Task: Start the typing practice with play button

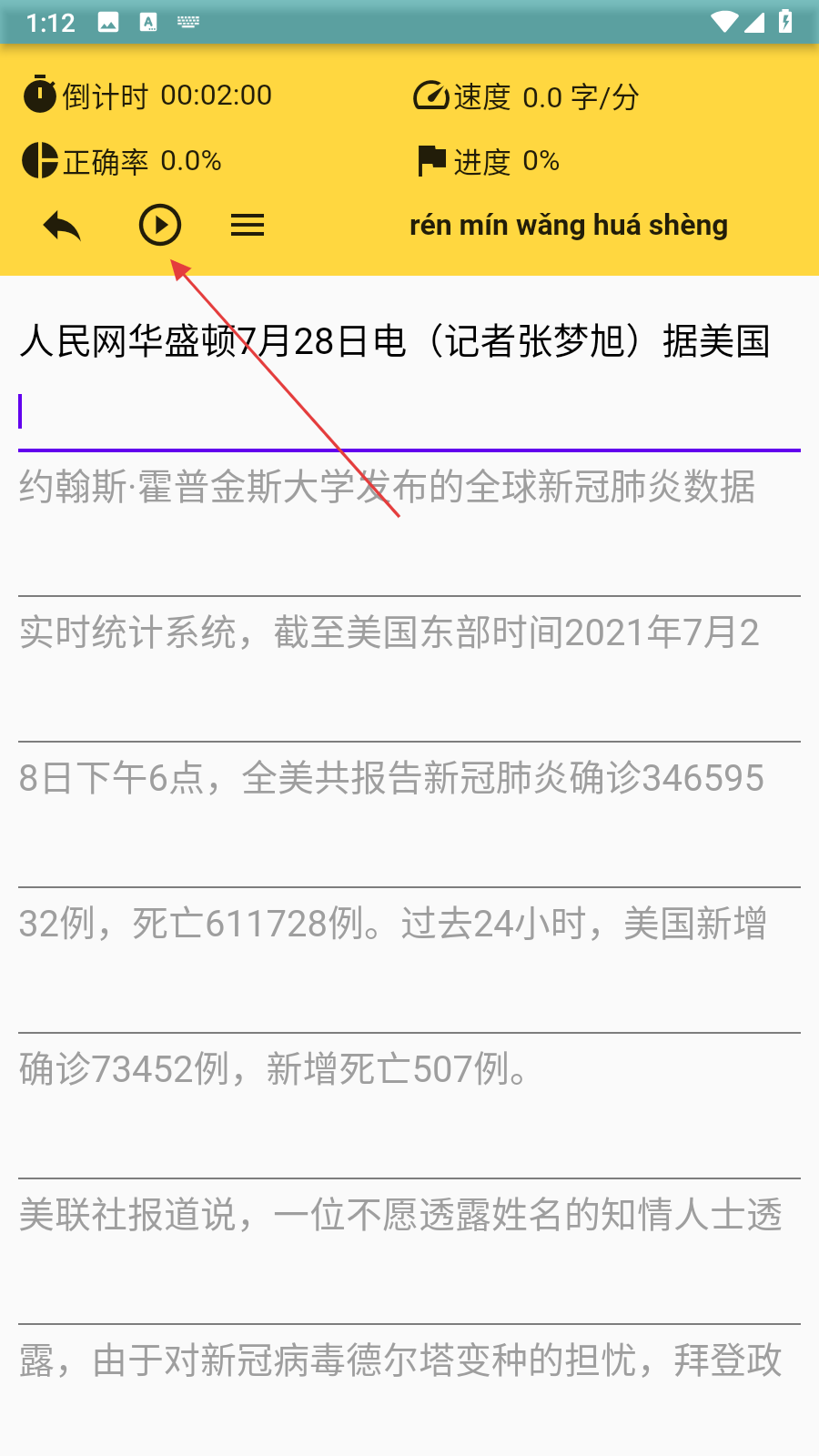Action: tap(160, 225)
